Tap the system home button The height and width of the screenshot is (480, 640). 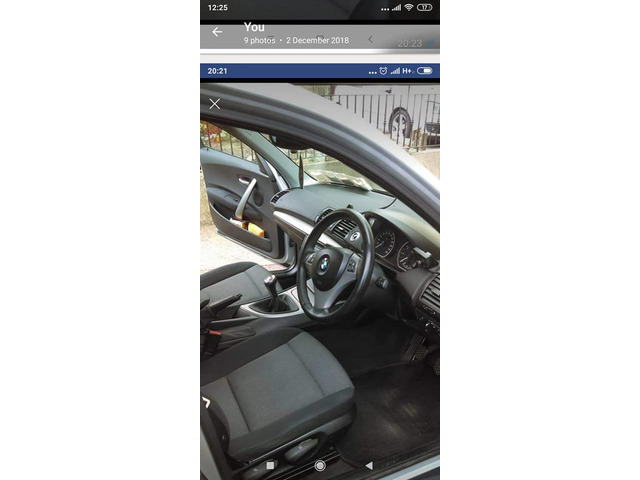320,465
